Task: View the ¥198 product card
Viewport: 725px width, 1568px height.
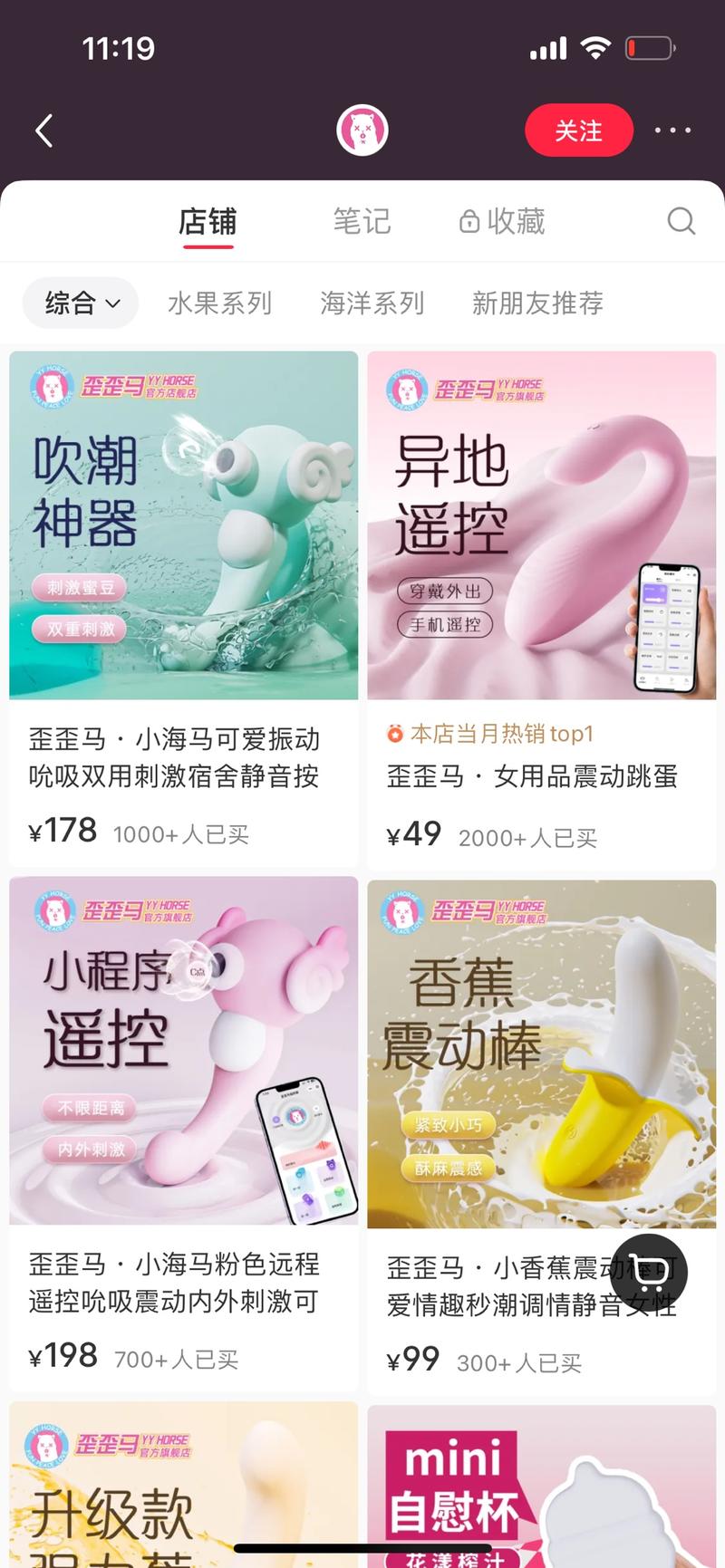Action: [x=183, y=1132]
